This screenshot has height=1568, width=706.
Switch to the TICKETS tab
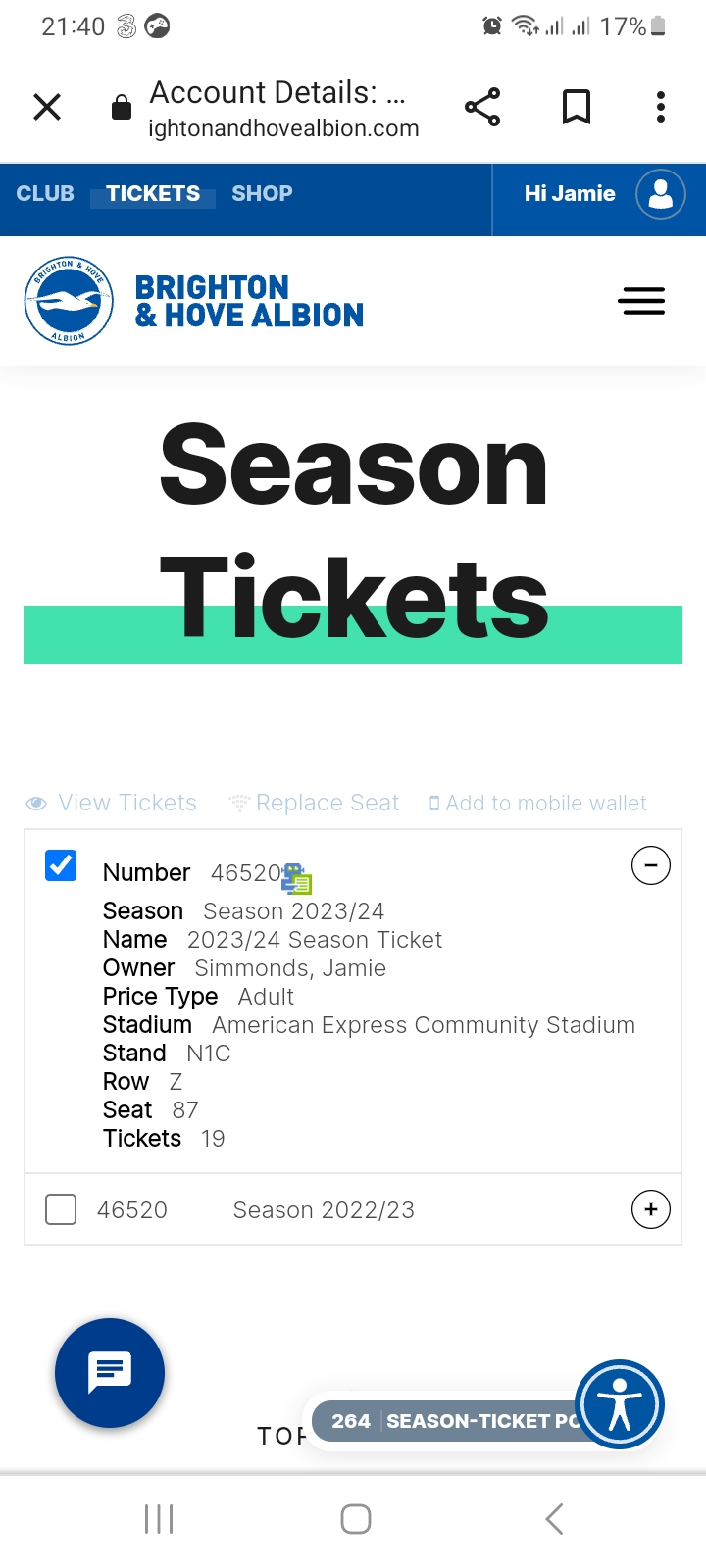click(153, 193)
